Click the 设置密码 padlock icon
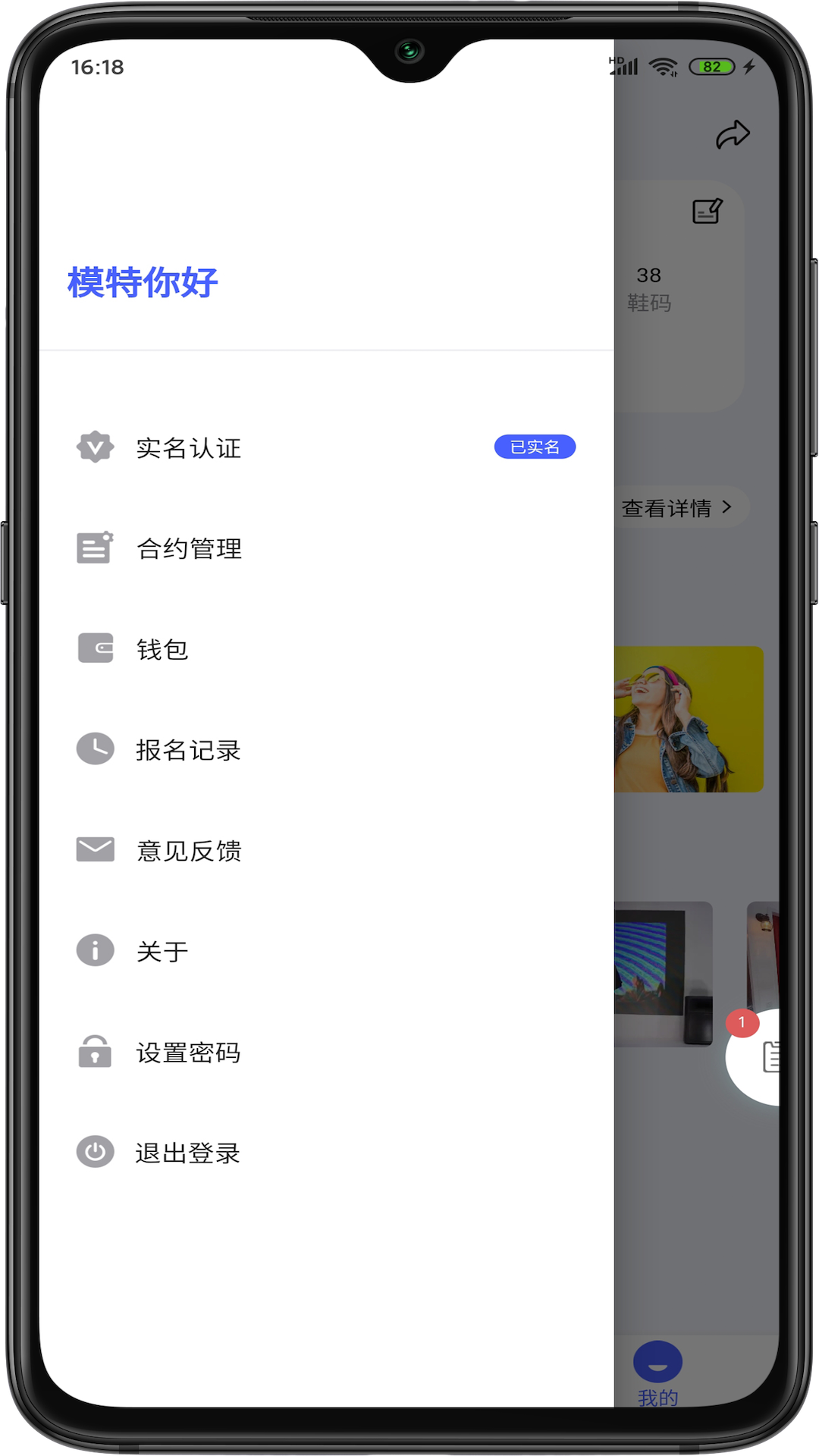The width and height of the screenshot is (819, 1456). tap(94, 1052)
